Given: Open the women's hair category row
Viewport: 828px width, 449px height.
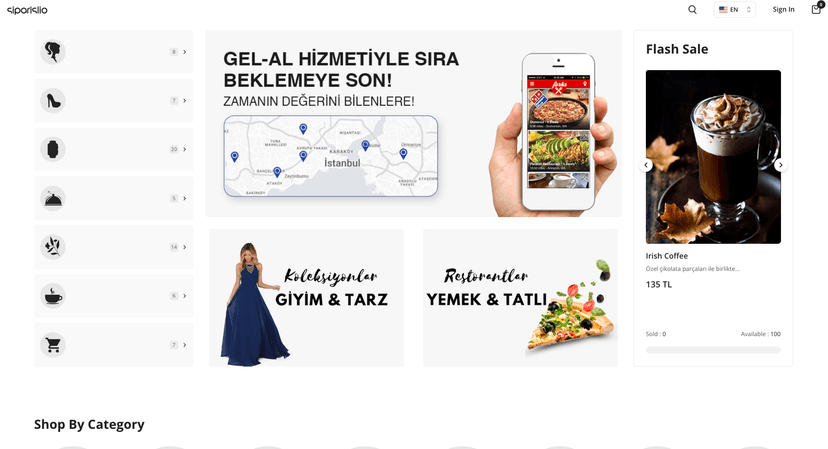Looking at the screenshot, I should click(113, 51).
